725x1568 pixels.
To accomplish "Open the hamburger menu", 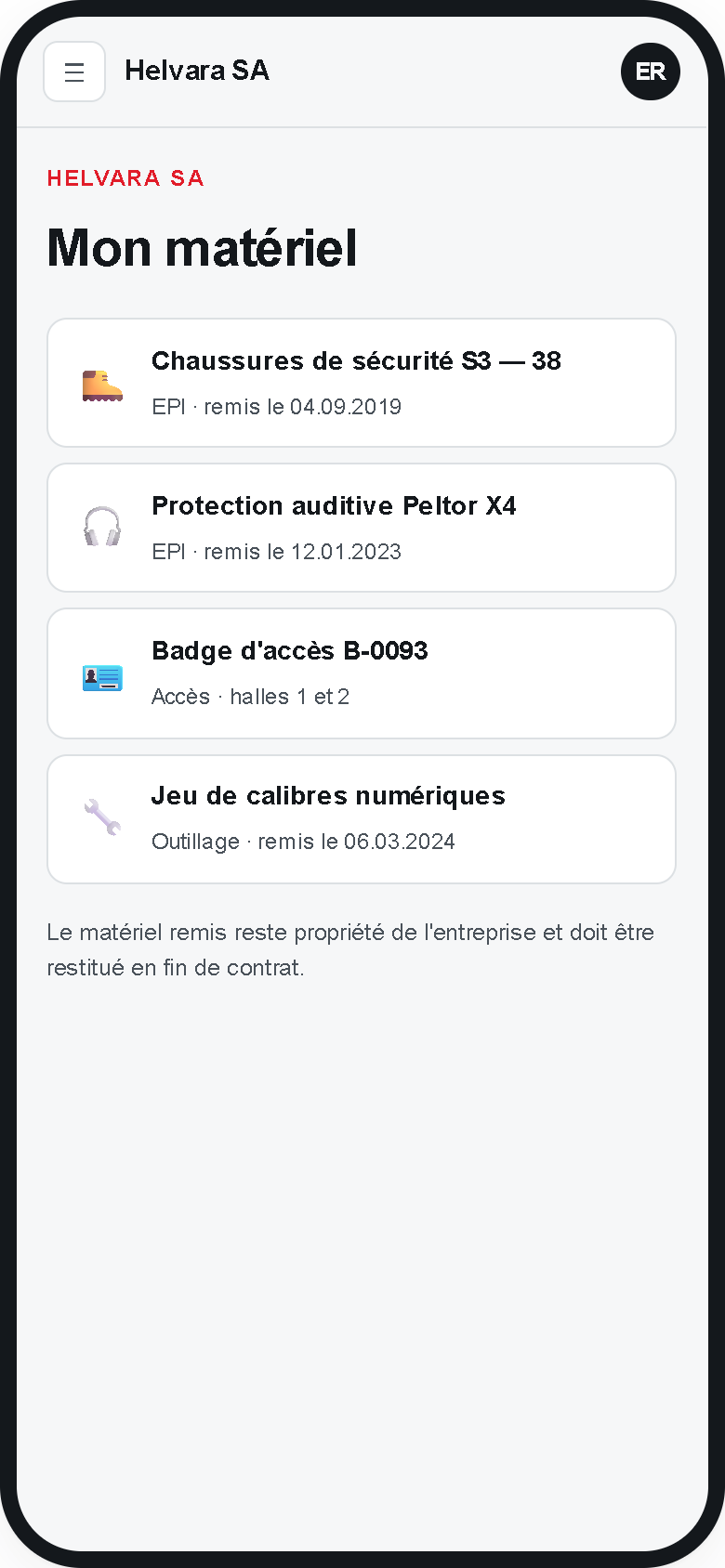I will [74, 72].
